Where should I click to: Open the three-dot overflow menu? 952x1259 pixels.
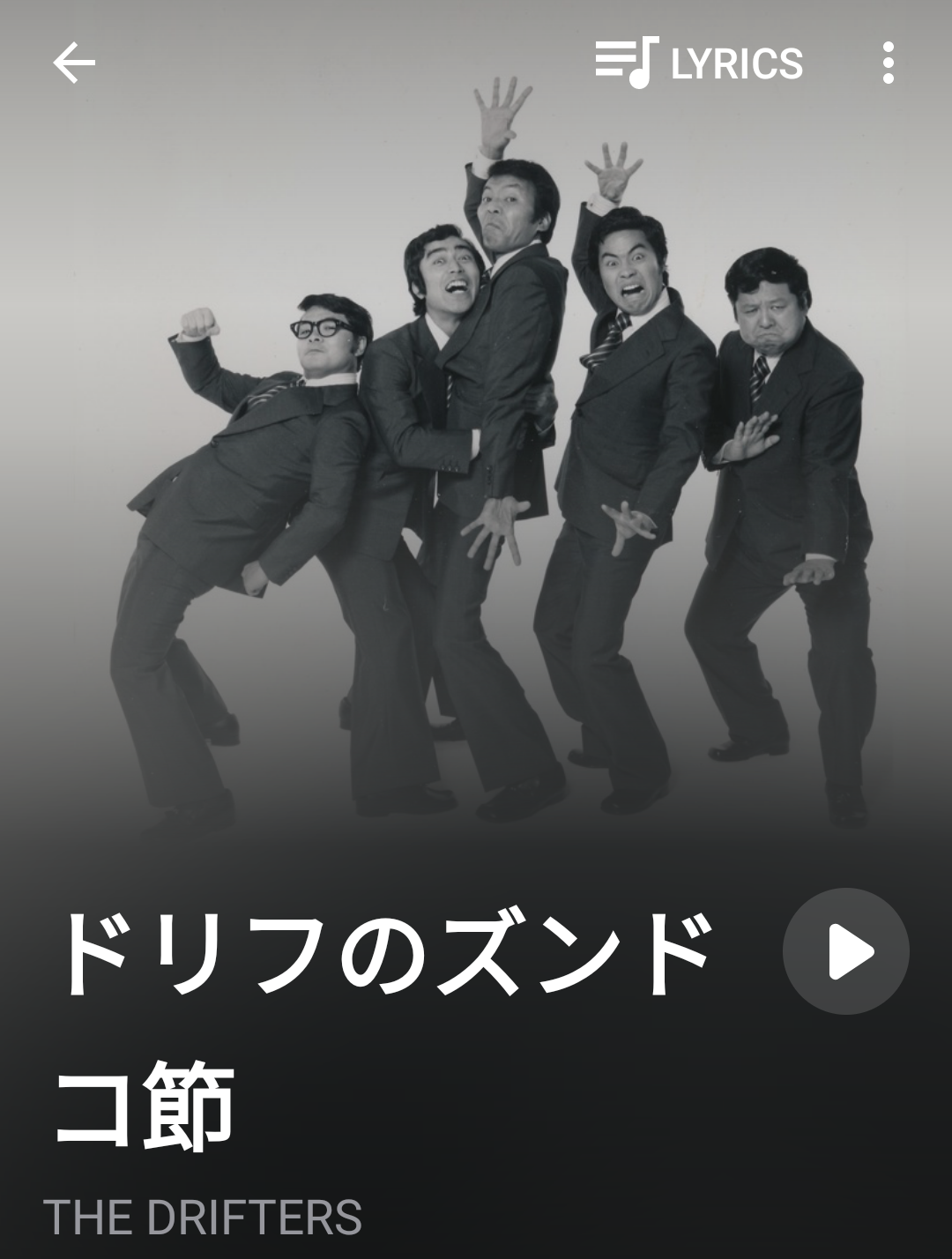click(888, 63)
